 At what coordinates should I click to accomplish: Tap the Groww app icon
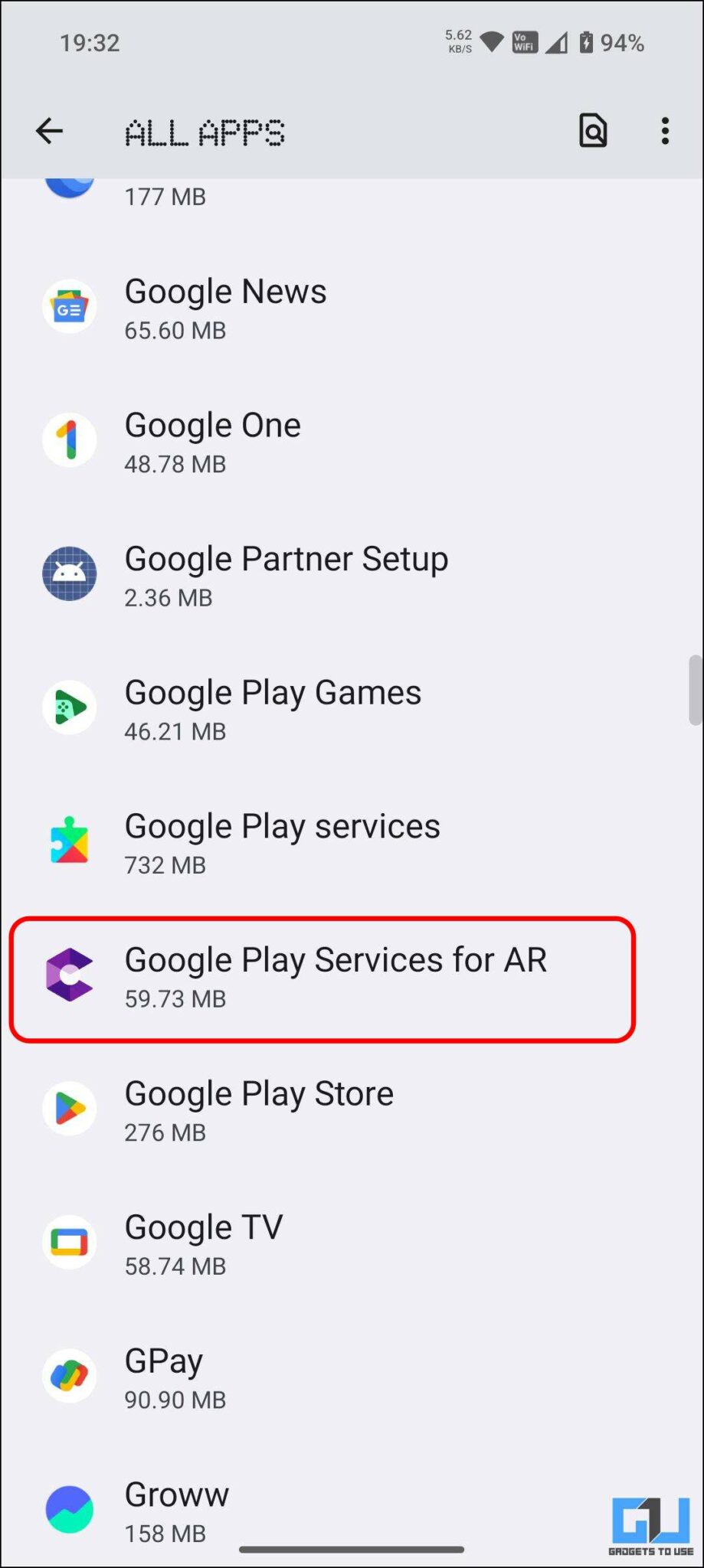[x=70, y=1509]
